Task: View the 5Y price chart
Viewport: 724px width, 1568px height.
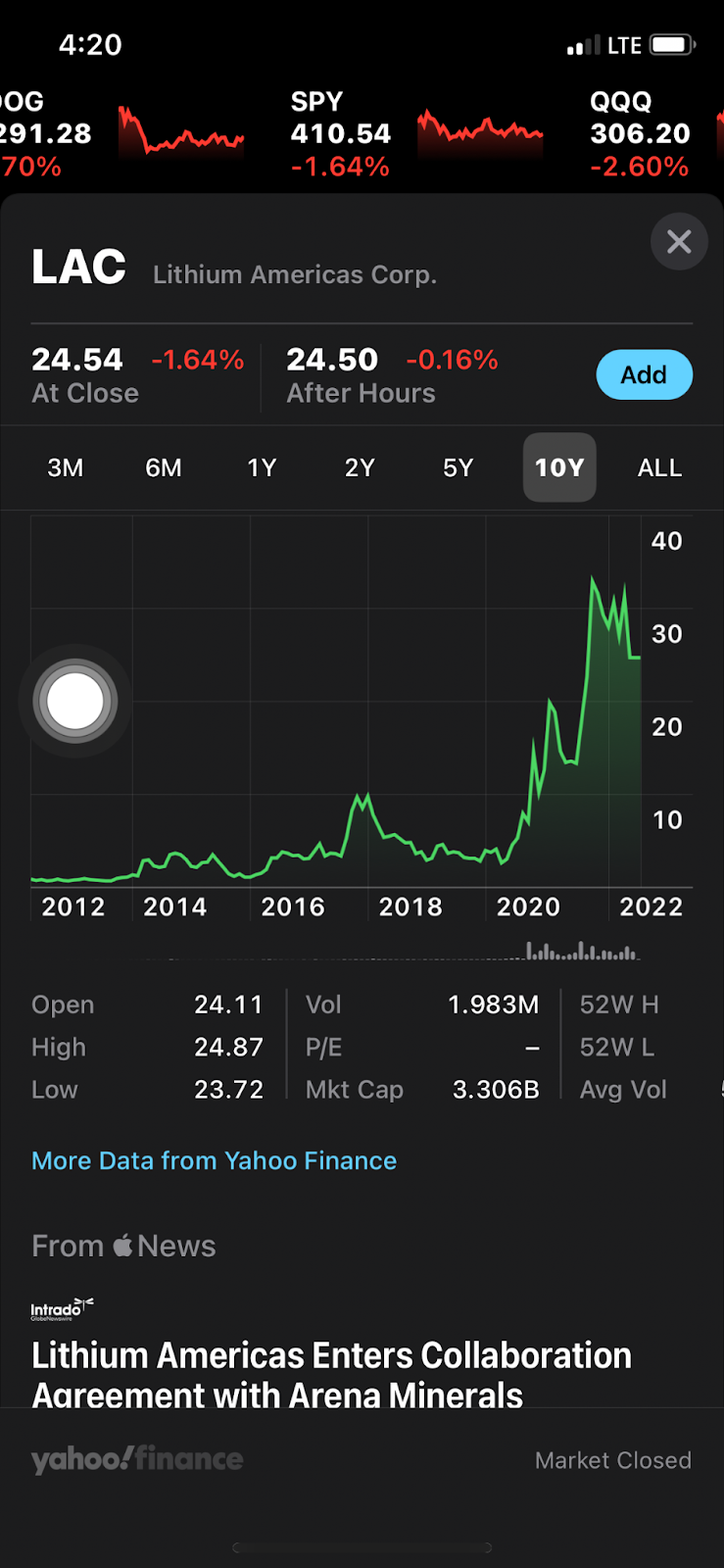Action: 458,468
